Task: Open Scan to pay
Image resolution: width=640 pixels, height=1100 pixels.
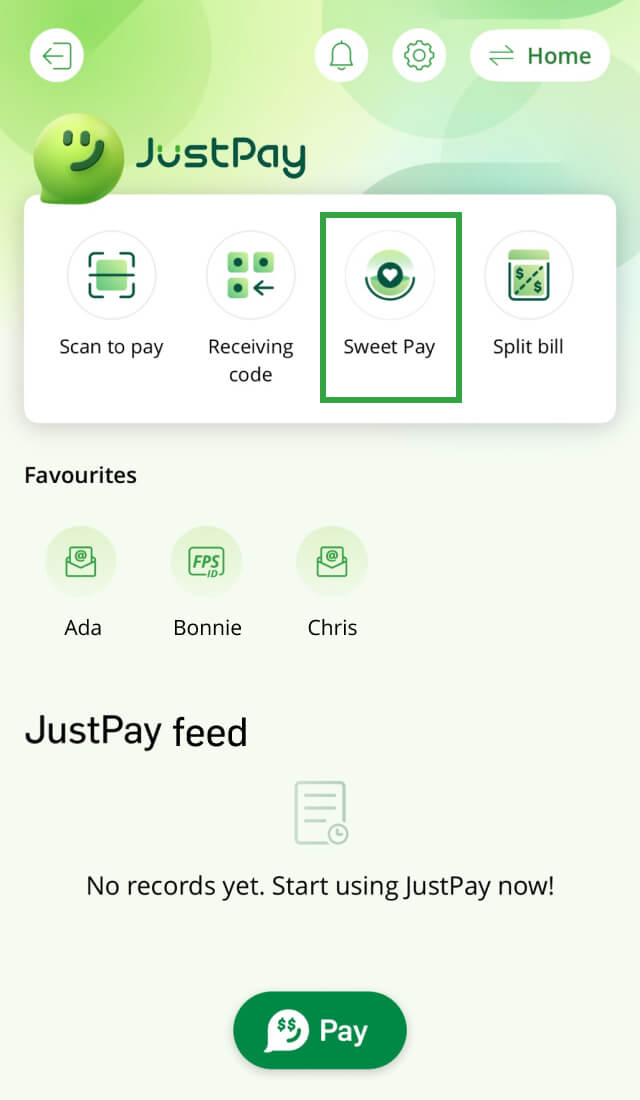Action: point(111,276)
